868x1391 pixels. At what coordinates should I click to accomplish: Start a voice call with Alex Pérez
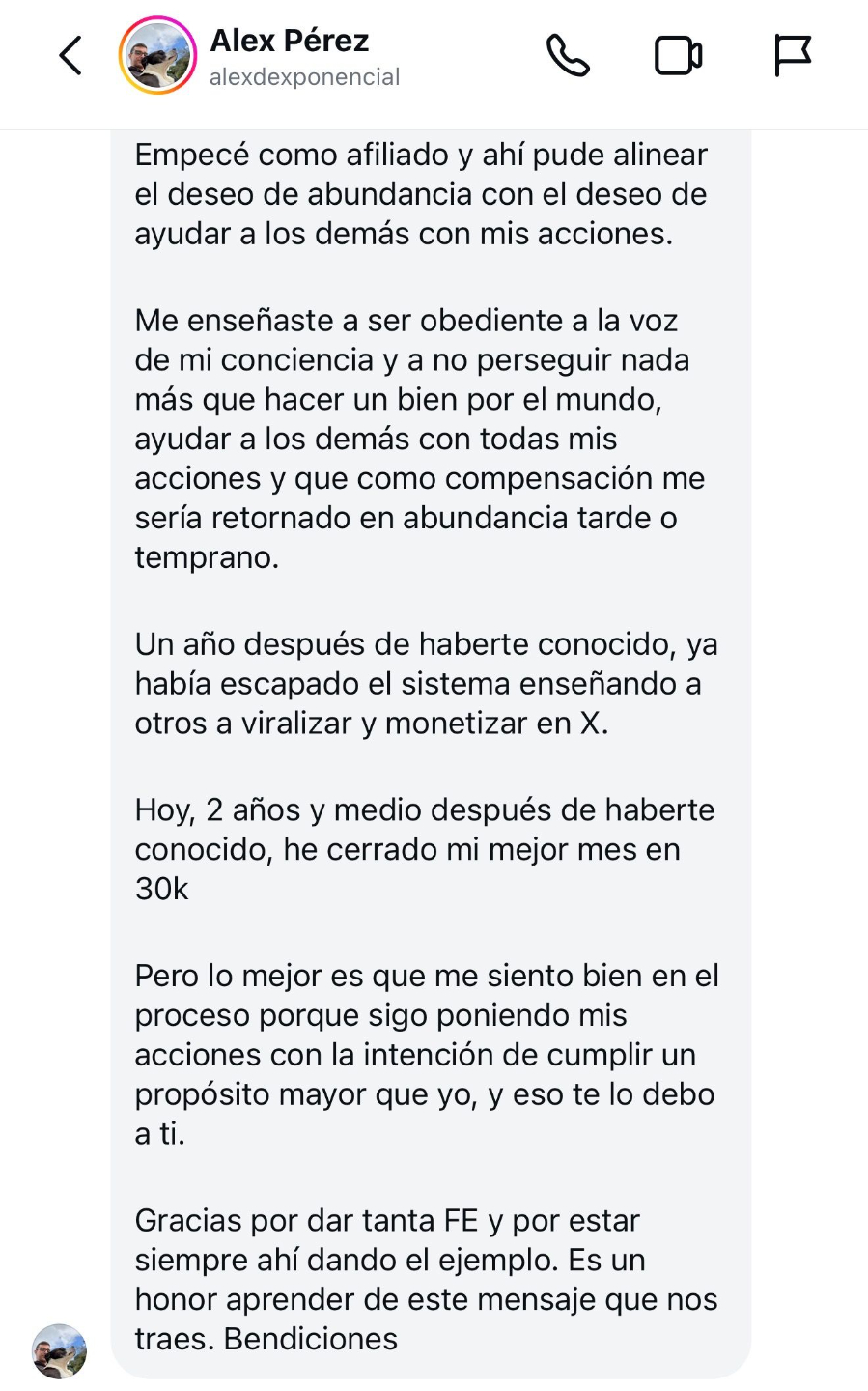tap(568, 56)
